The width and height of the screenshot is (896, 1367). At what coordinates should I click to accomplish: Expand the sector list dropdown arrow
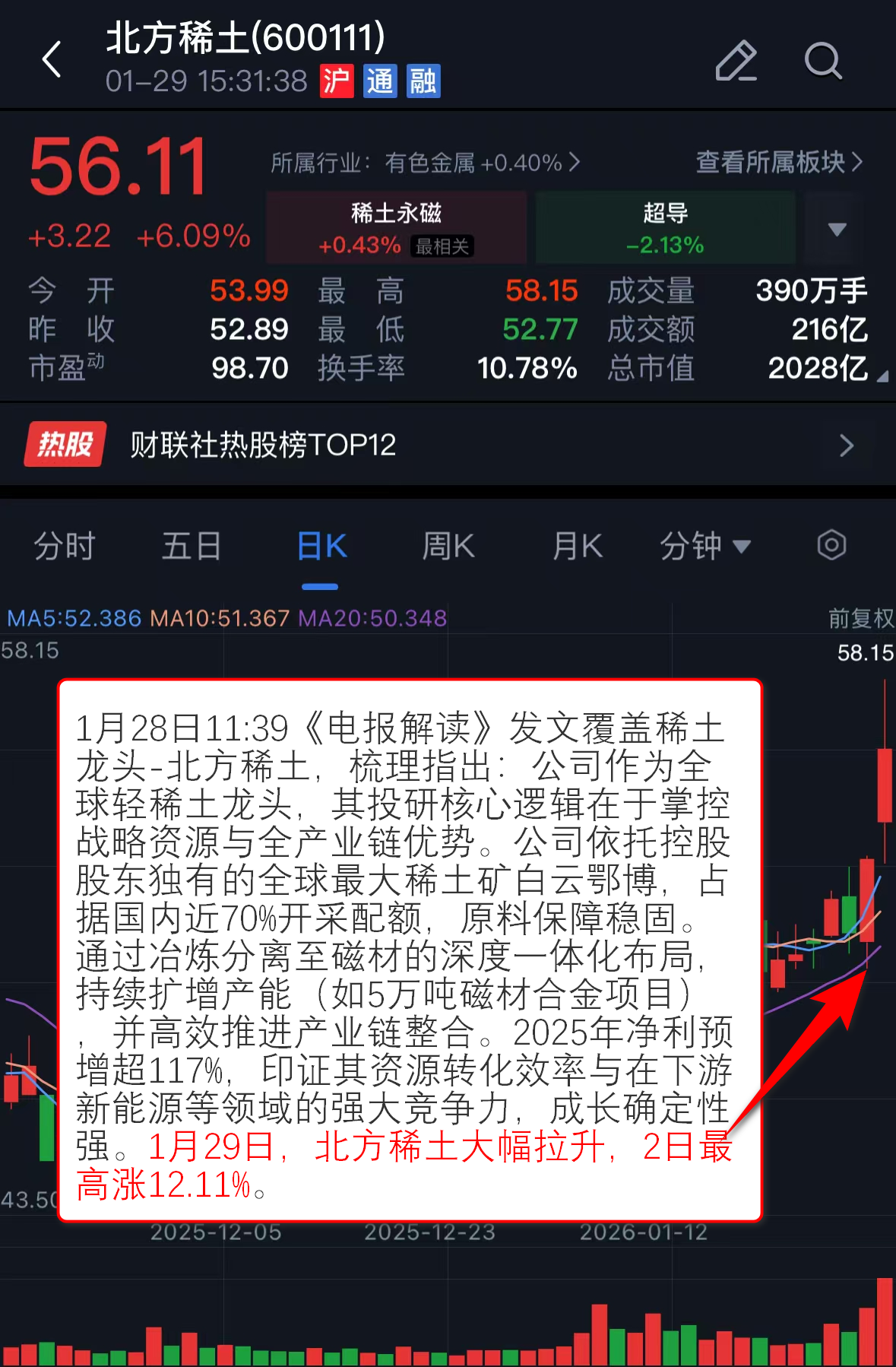(x=837, y=229)
